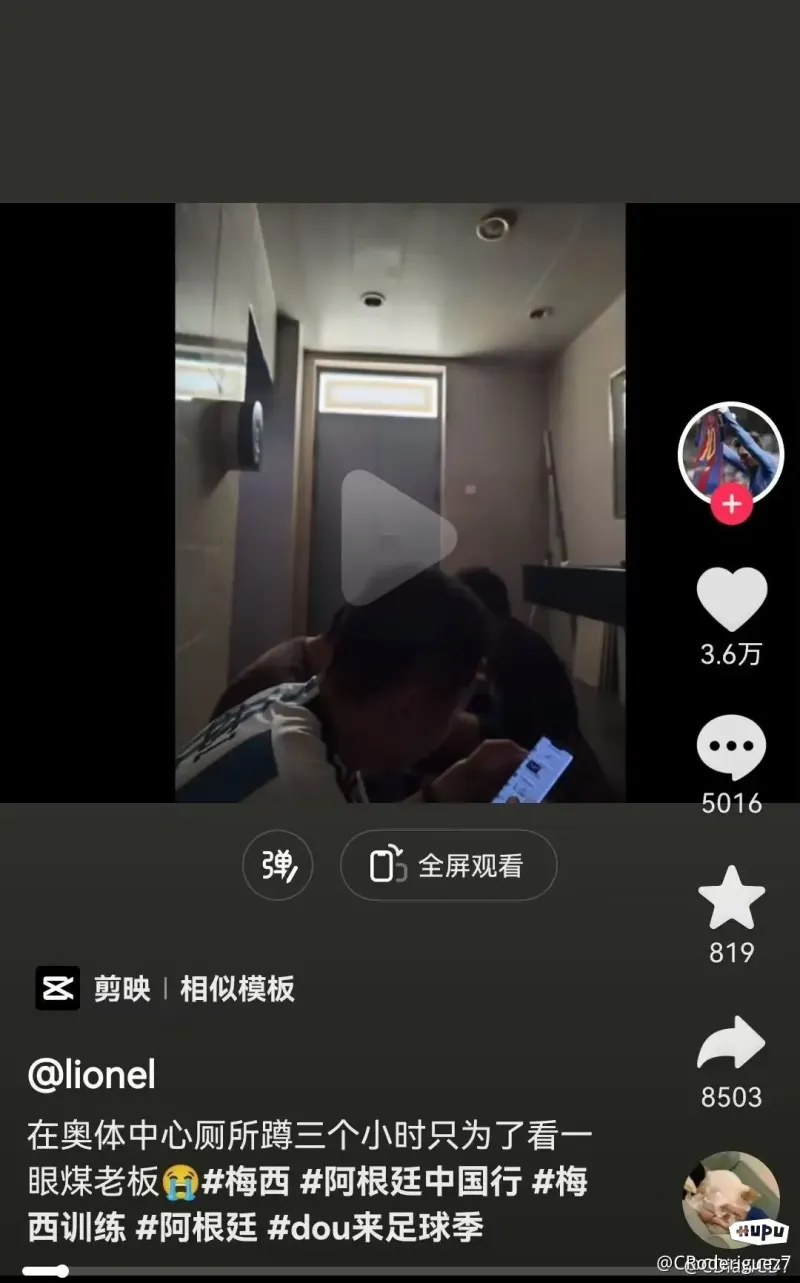Open the creator's profile avatar
Image resolution: width=800 pixels, height=1283 pixels.
[x=731, y=454]
